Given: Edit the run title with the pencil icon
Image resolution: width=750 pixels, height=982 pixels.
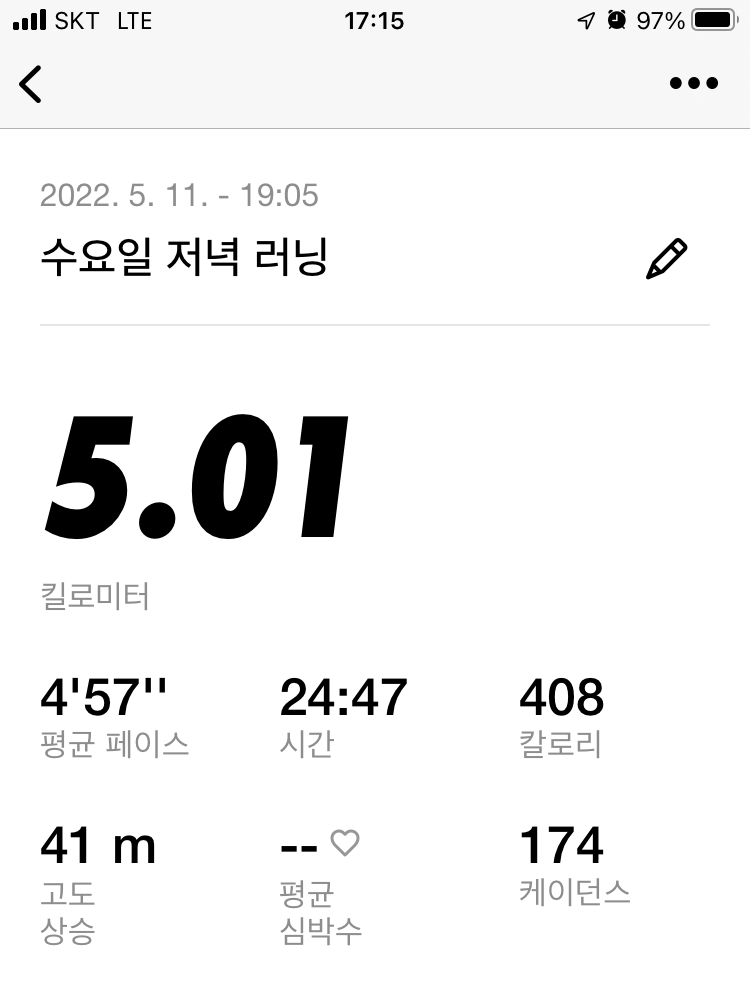Looking at the screenshot, I should (666, 259).
